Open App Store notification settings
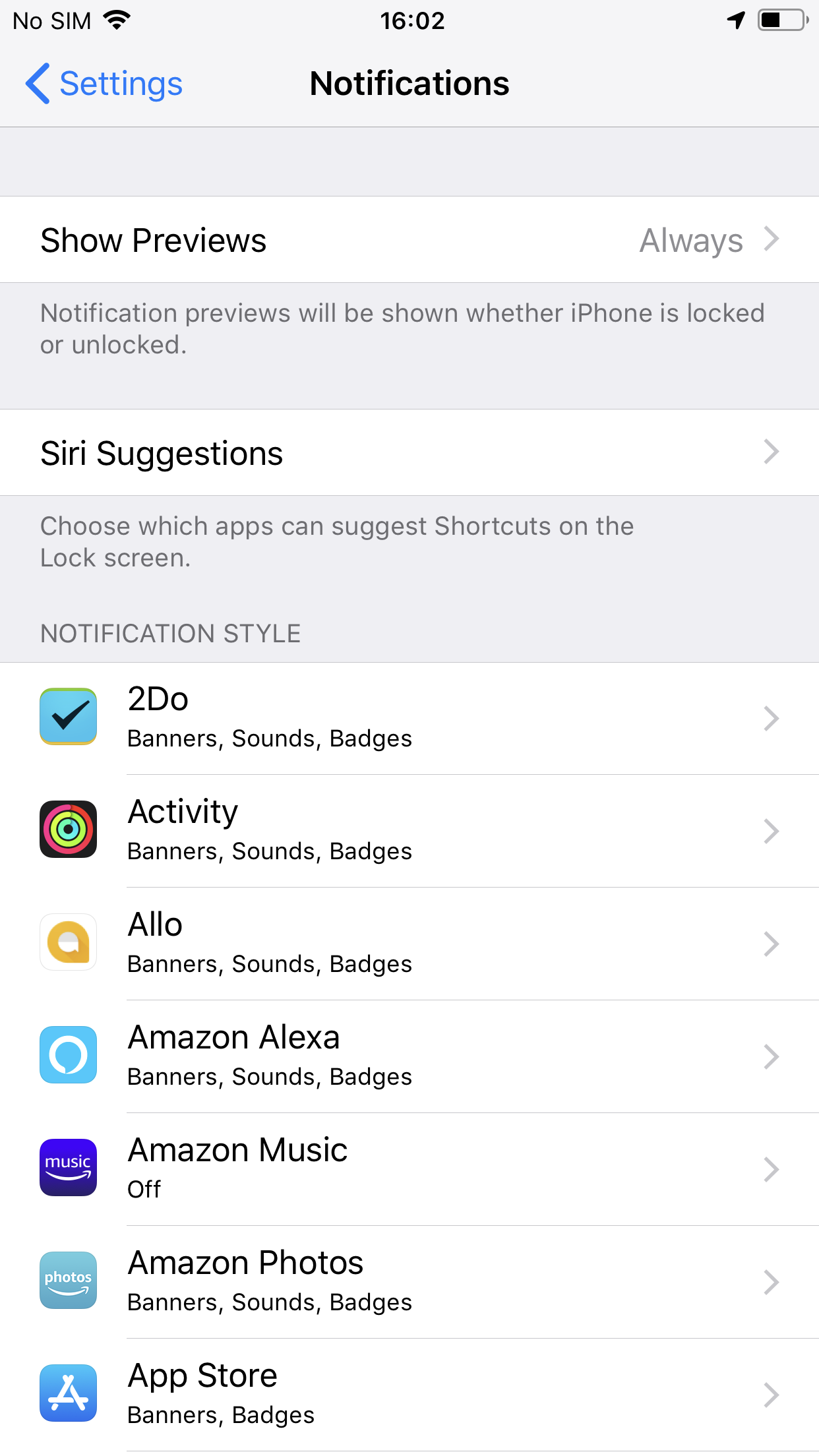The width and height of the screenshot is (819, 1456). tap(409, 1395)
